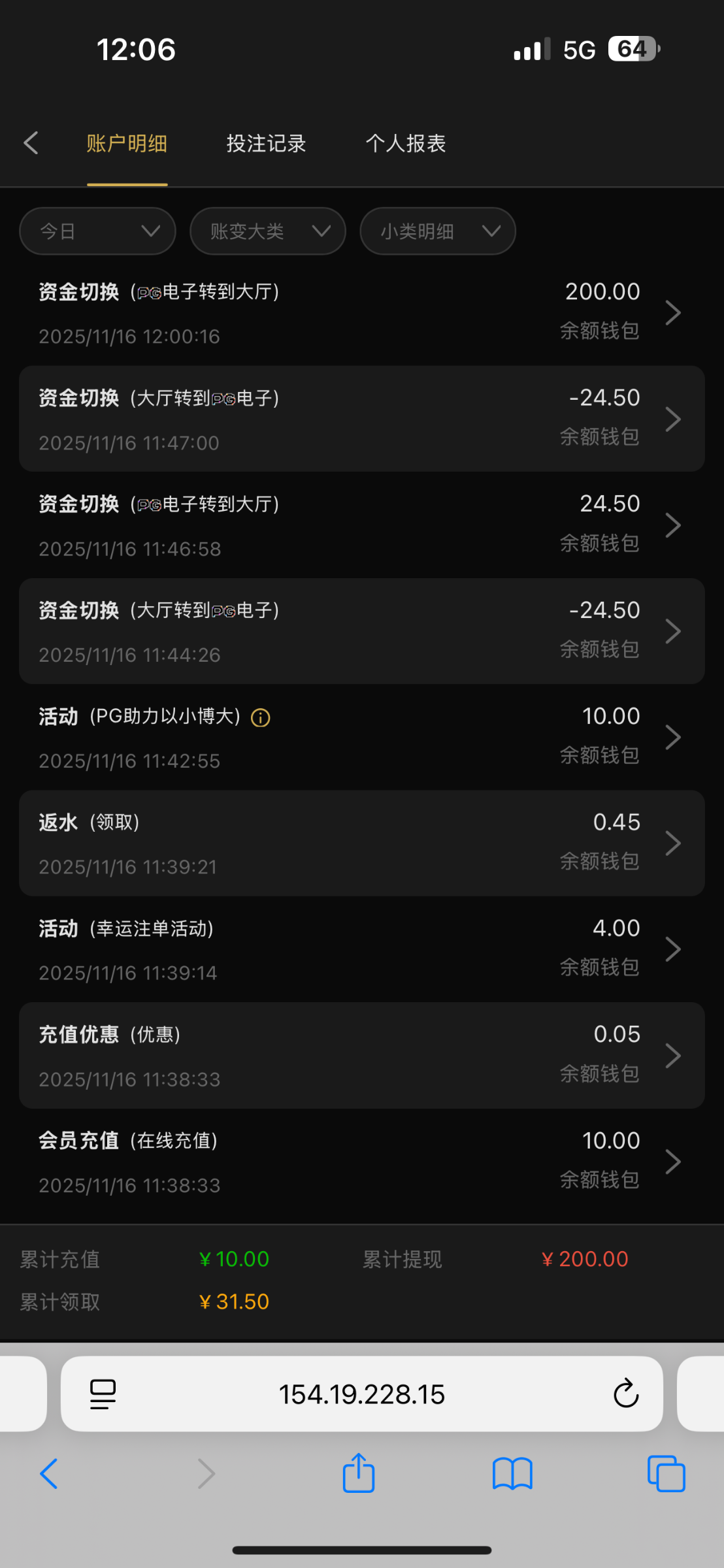
Task: Switch to the 投注记录 tab
Action: [x=266, y=143]
